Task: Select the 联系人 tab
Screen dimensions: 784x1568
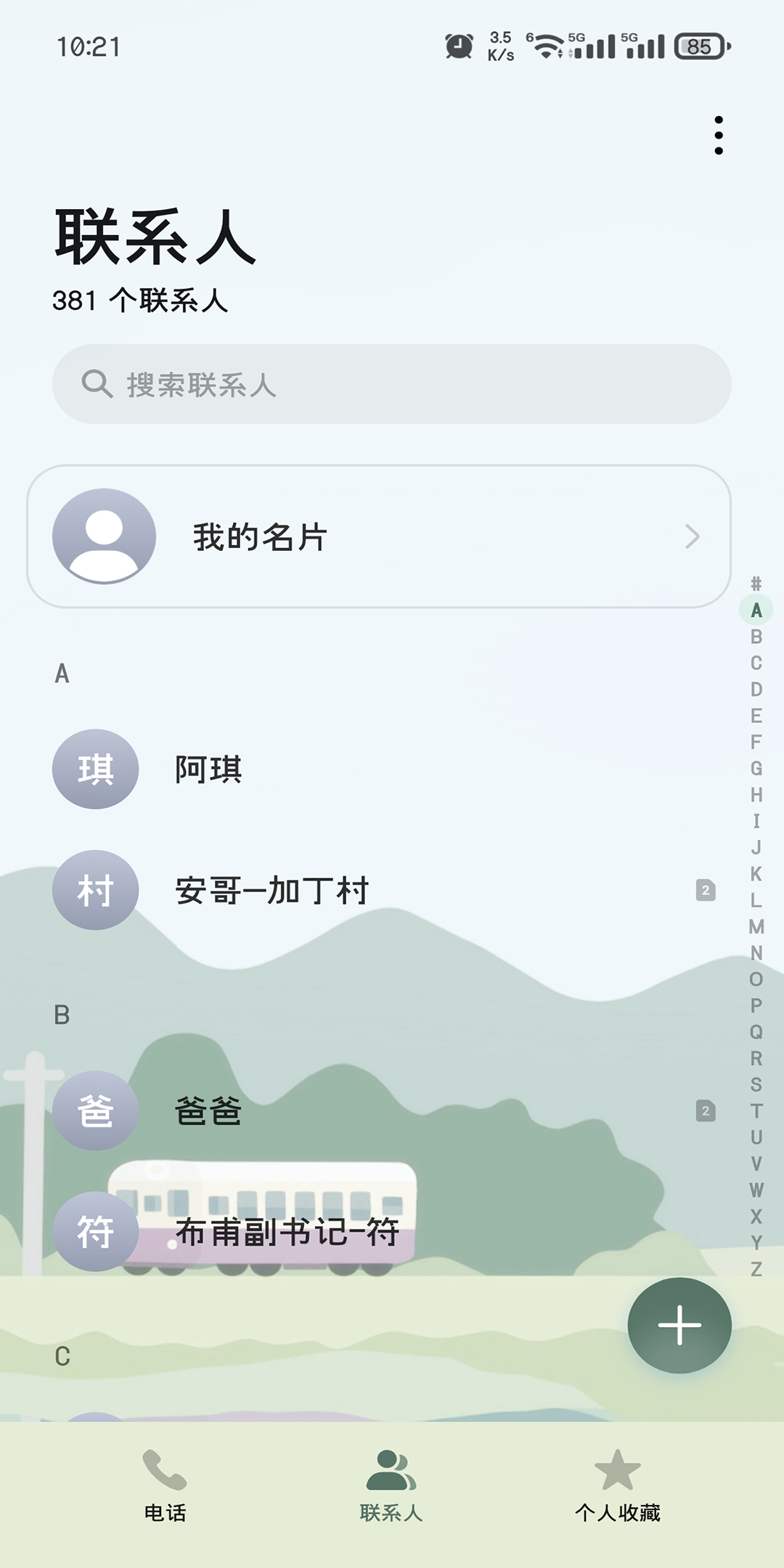Action: 391,1485
